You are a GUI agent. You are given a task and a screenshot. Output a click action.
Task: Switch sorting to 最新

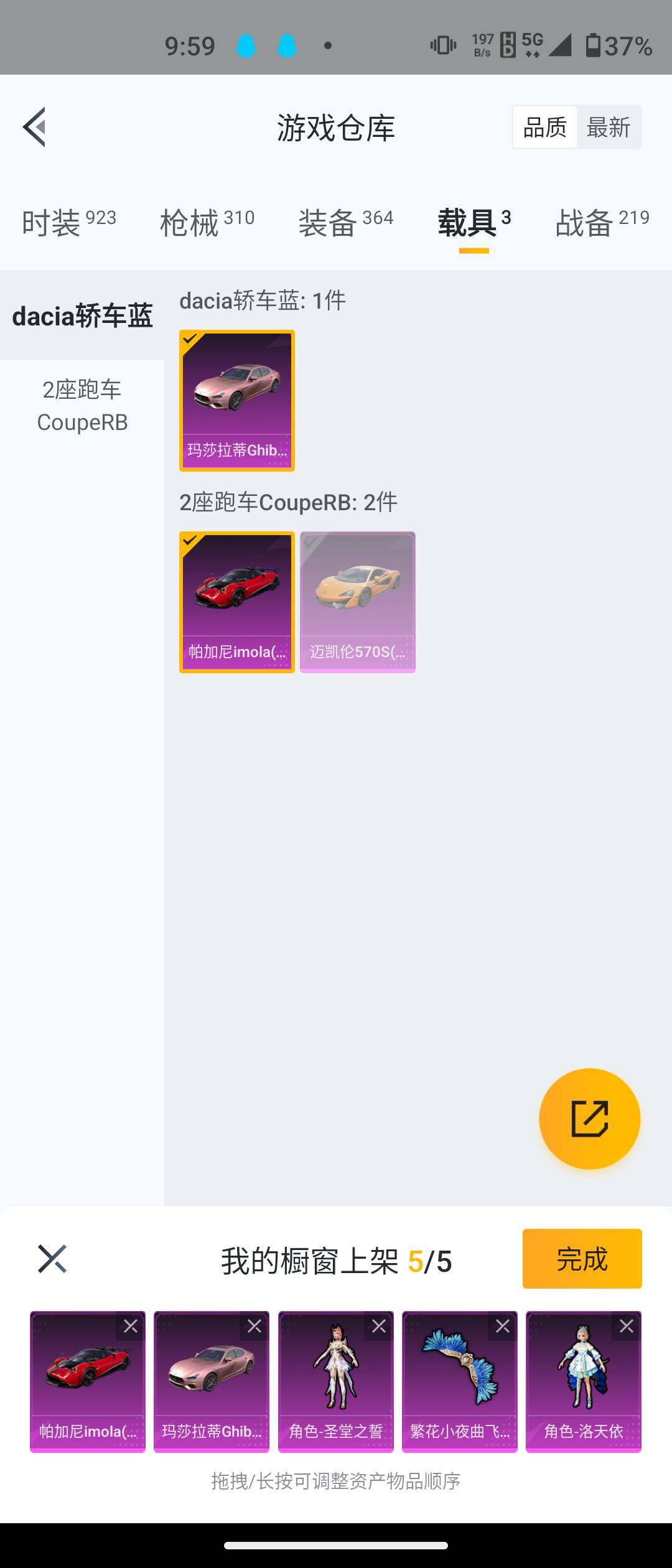click(609, 126)
